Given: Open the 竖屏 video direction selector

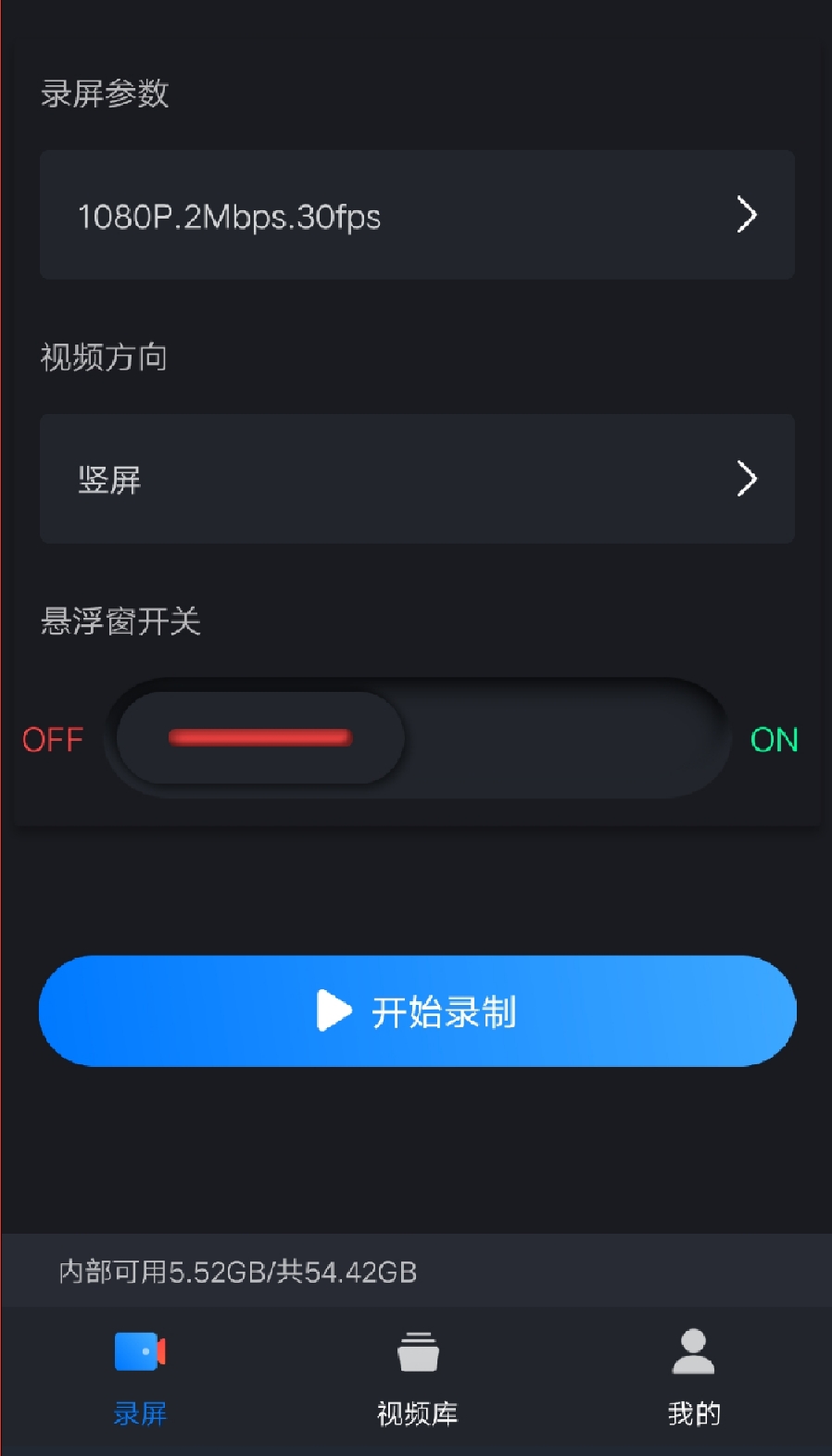Looking at the screenshot, I should (417, 479).
